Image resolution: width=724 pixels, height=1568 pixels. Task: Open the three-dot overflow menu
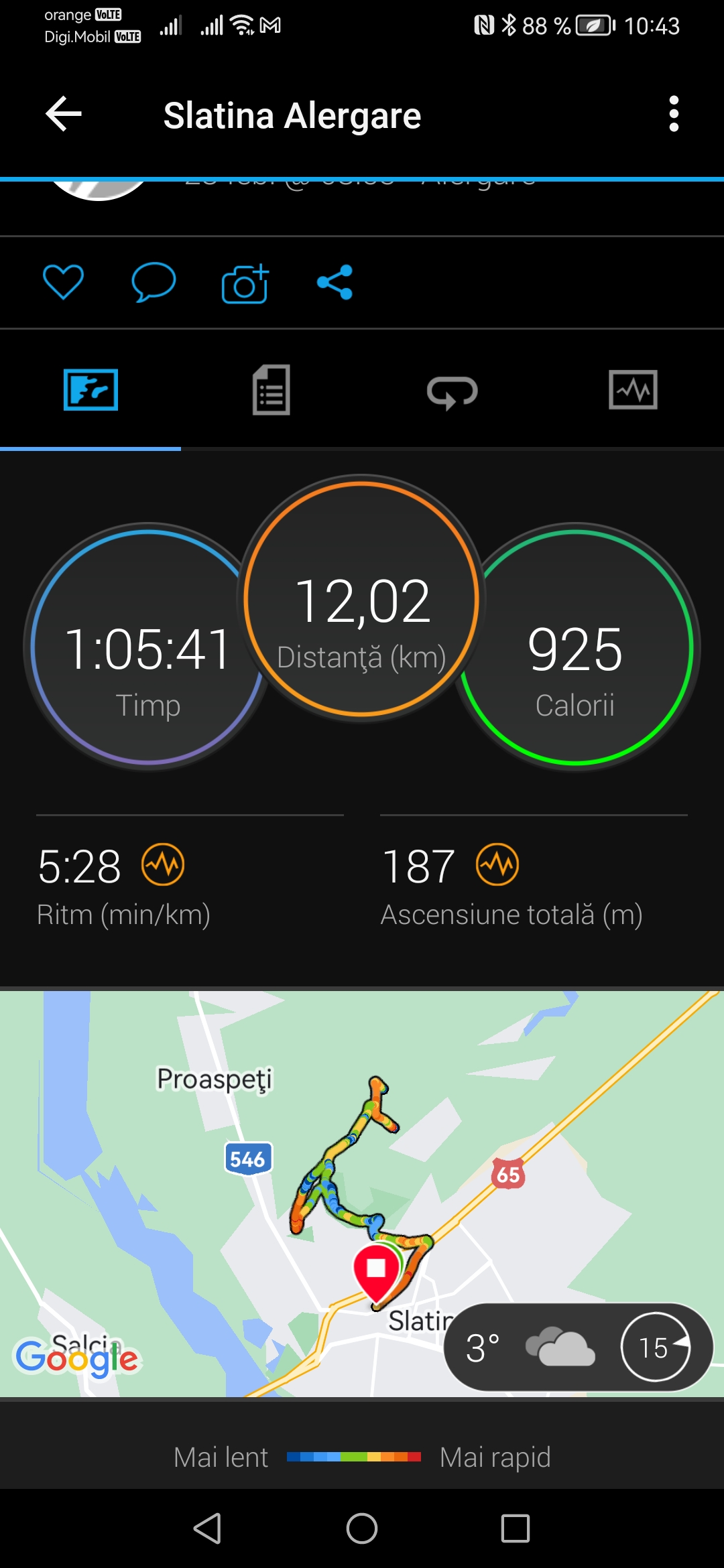674,114
